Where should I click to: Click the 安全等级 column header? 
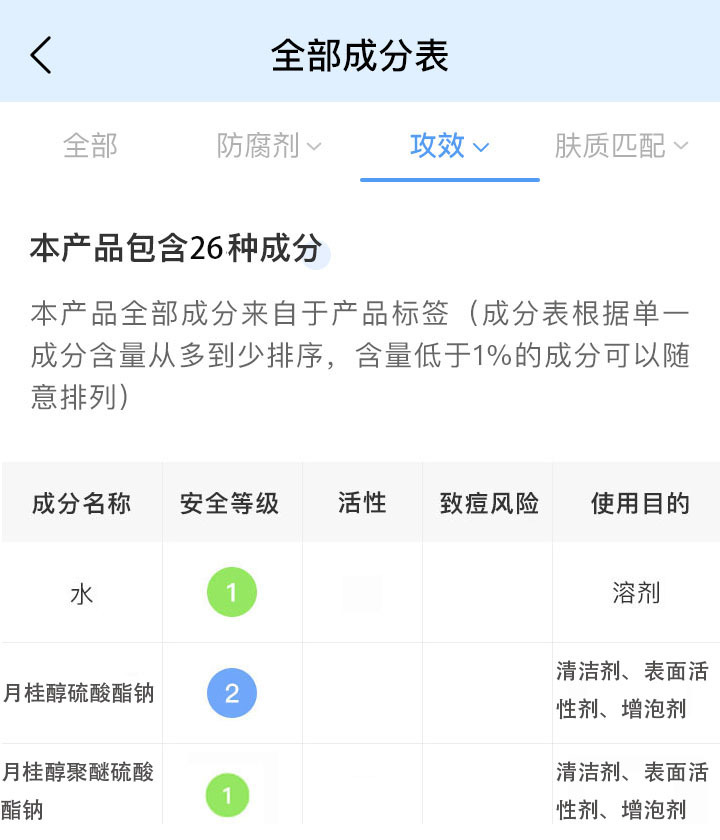(231, 503)
